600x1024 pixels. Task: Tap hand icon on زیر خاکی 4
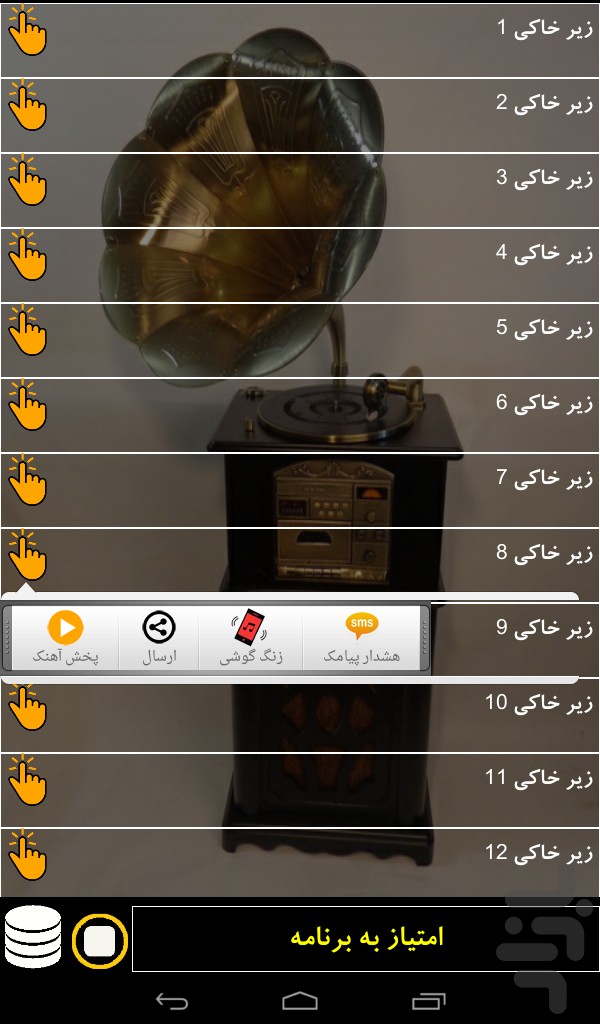(27, 255)
